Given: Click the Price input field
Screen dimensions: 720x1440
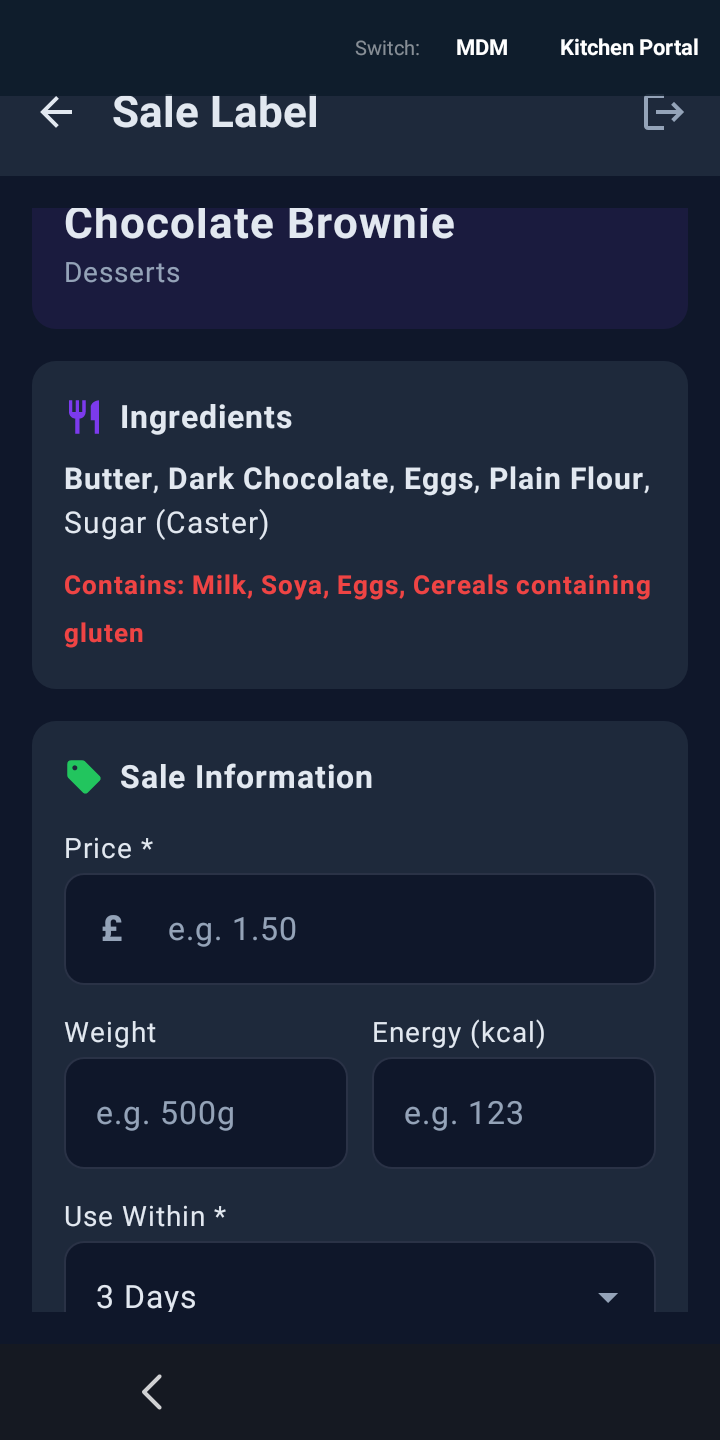Looking at the screenshot, I should click(x=360, y=928).
